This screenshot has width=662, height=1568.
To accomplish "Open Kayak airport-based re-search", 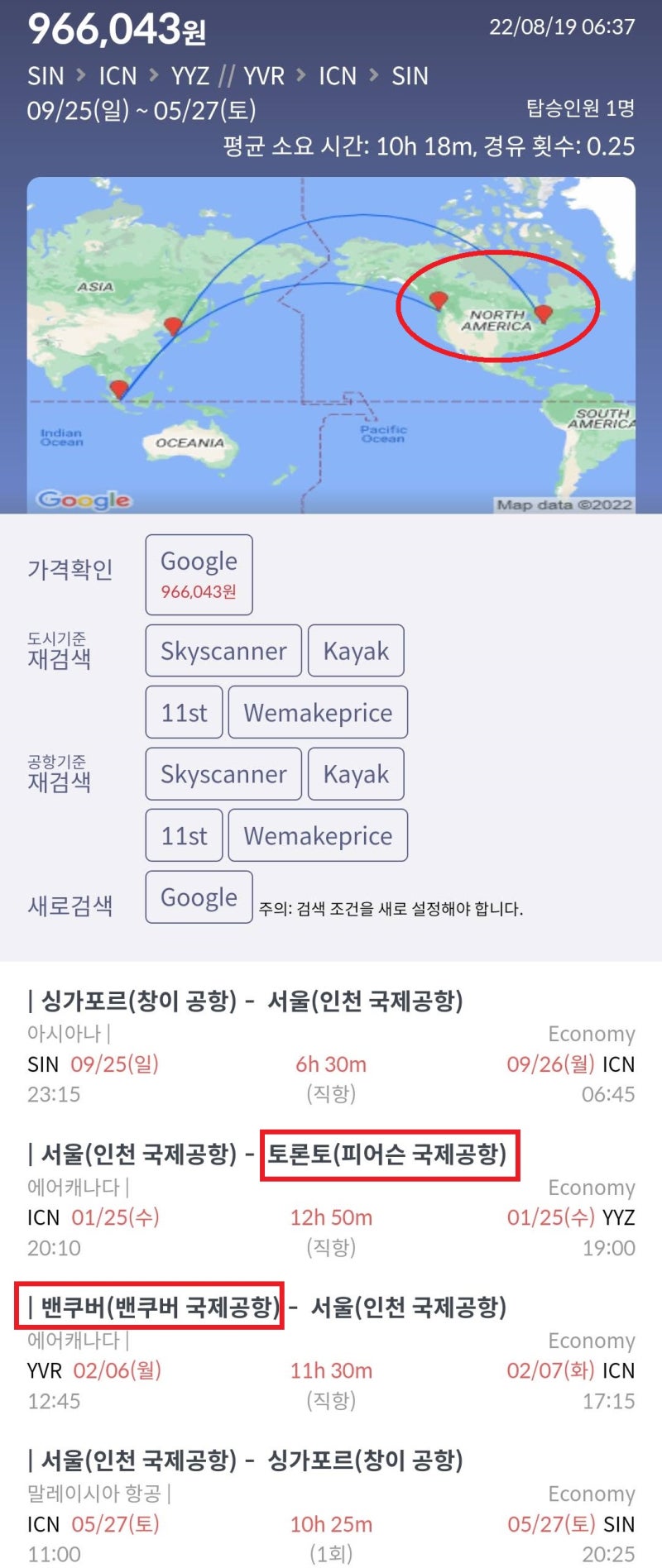I will coord(356,774).
